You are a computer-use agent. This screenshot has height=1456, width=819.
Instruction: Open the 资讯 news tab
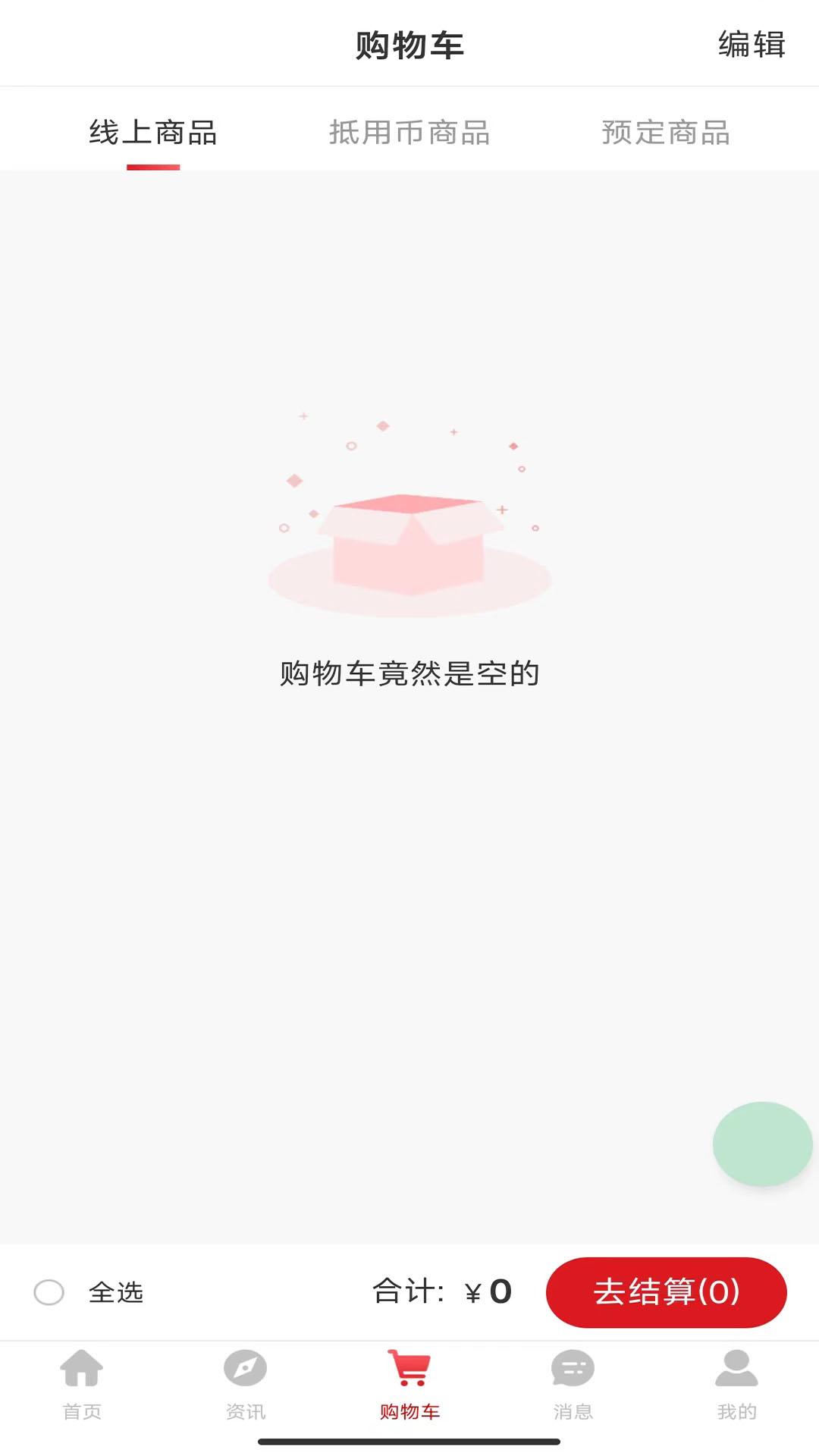[x=246, y=1385]
